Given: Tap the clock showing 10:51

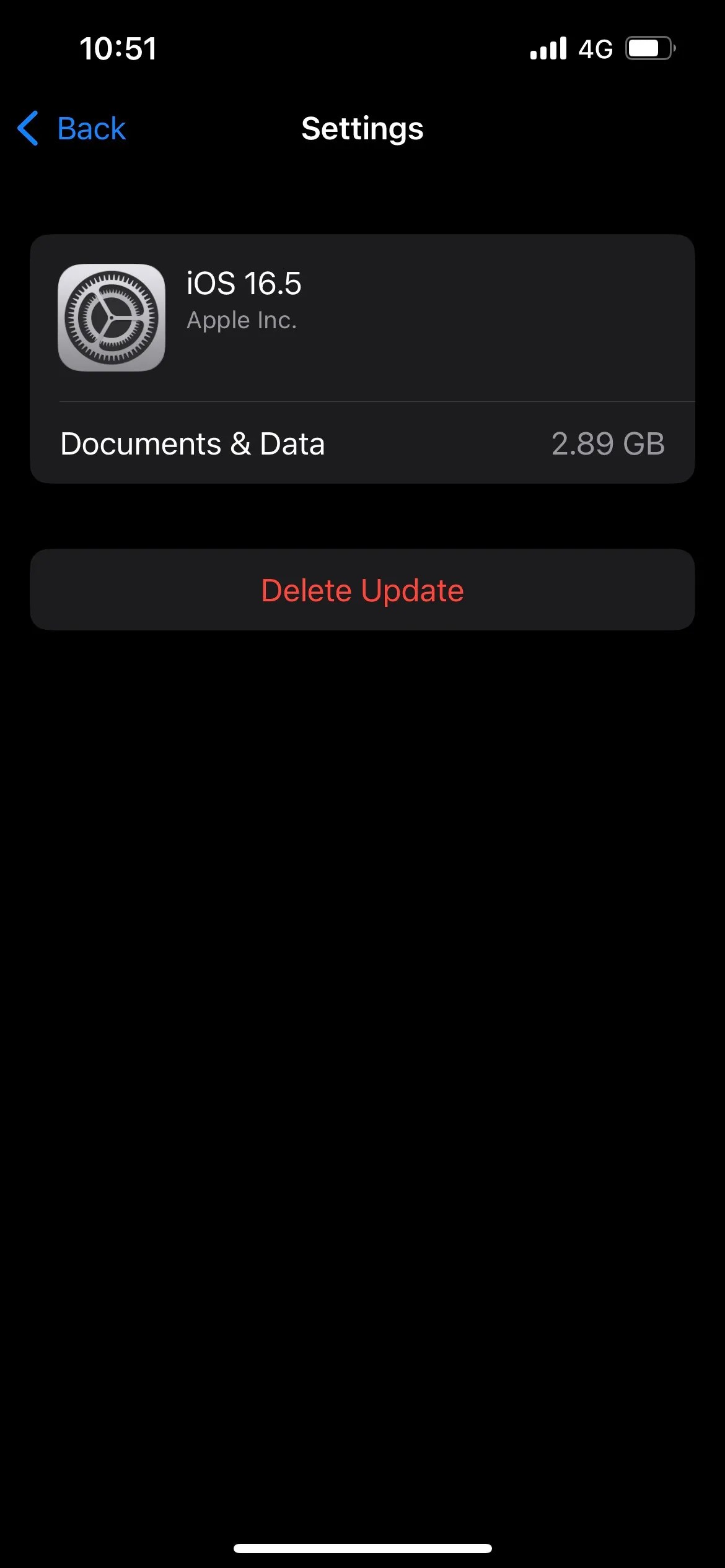Looking at the screenshot, I should click(119, 48).
